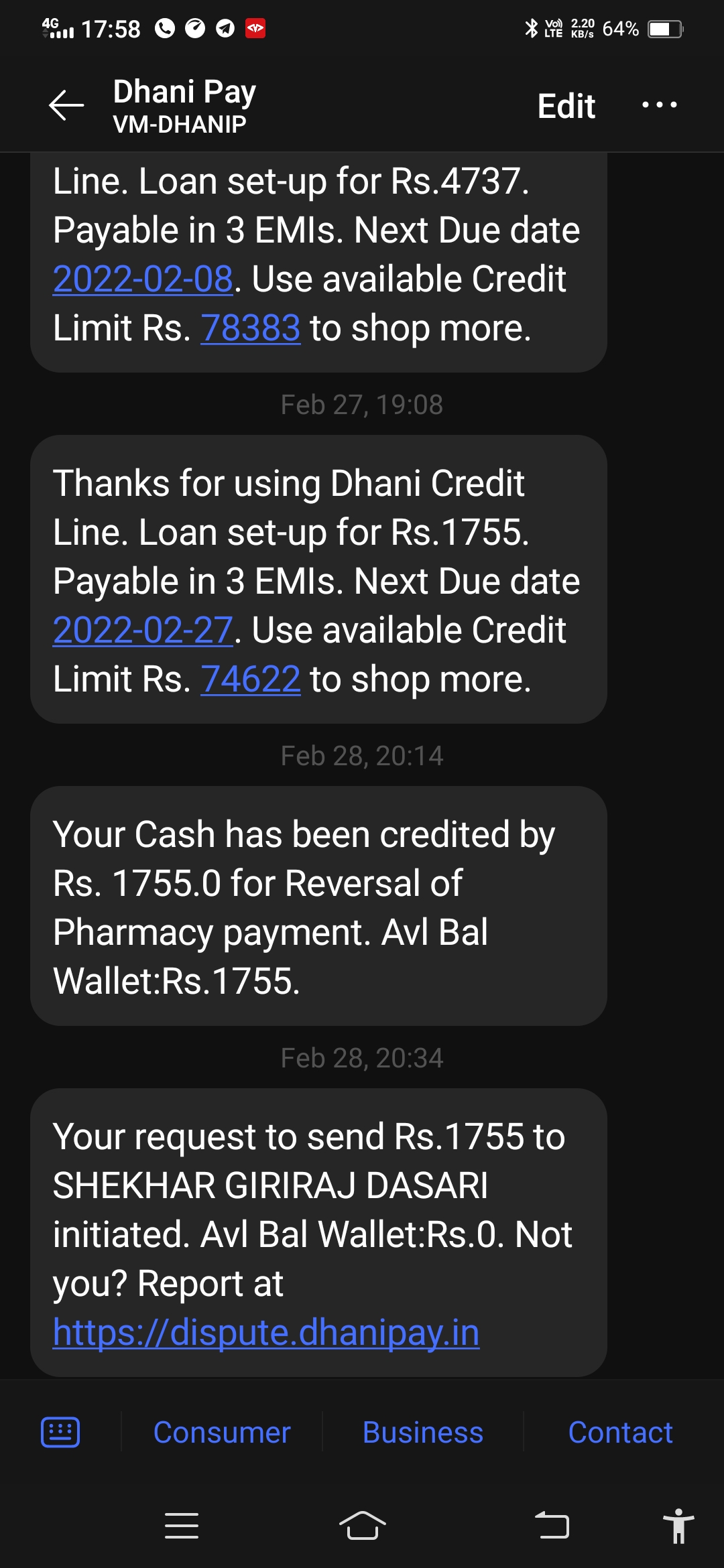This screenshot has height=1568, width=724.
Task: Open the Consumer menu
Action: pos(222,1432)
